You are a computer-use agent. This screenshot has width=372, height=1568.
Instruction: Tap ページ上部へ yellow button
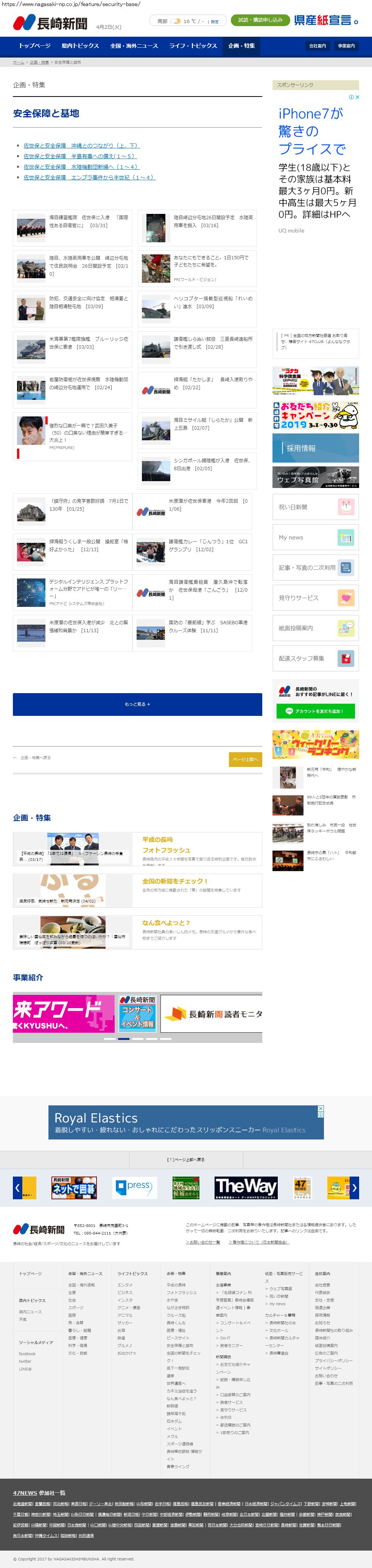[x=245, y=759]
